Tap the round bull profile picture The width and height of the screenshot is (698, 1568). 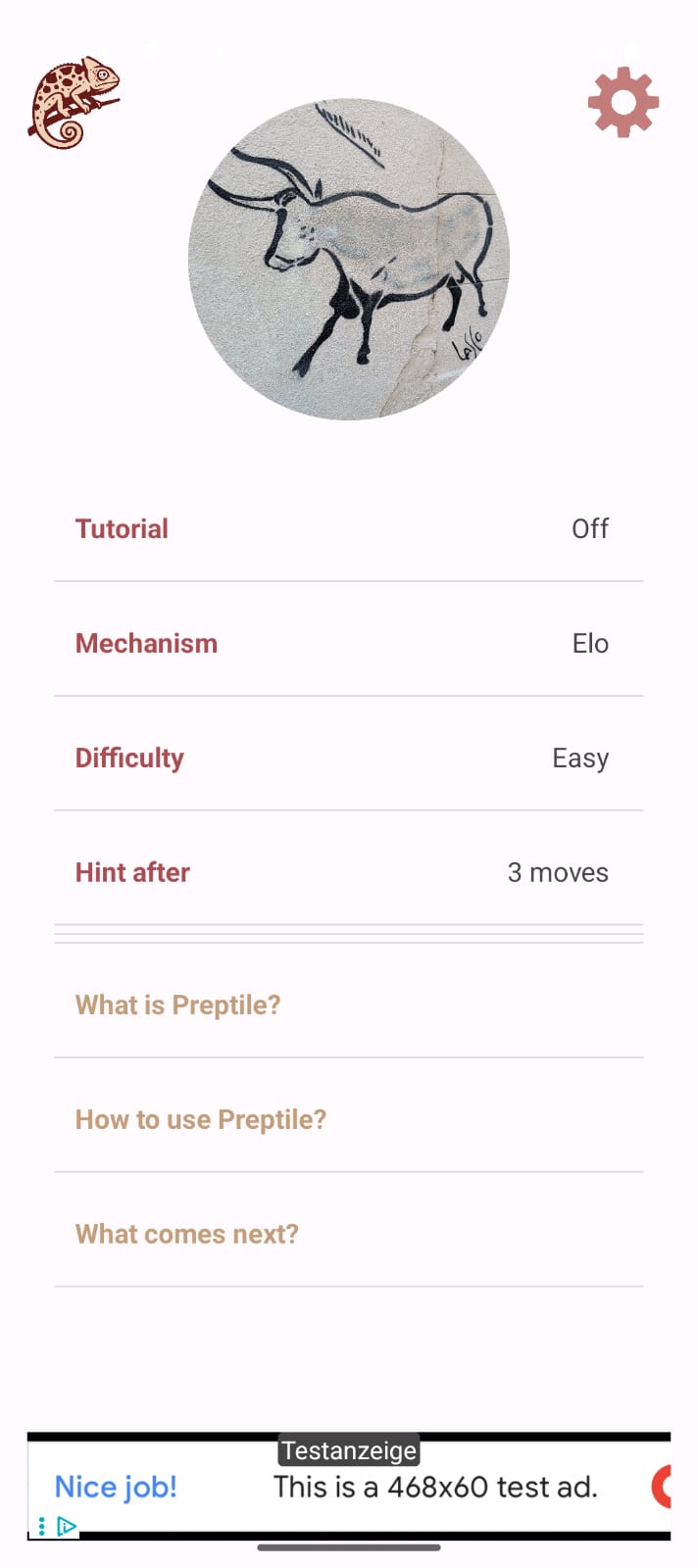(x=349, y=260)
